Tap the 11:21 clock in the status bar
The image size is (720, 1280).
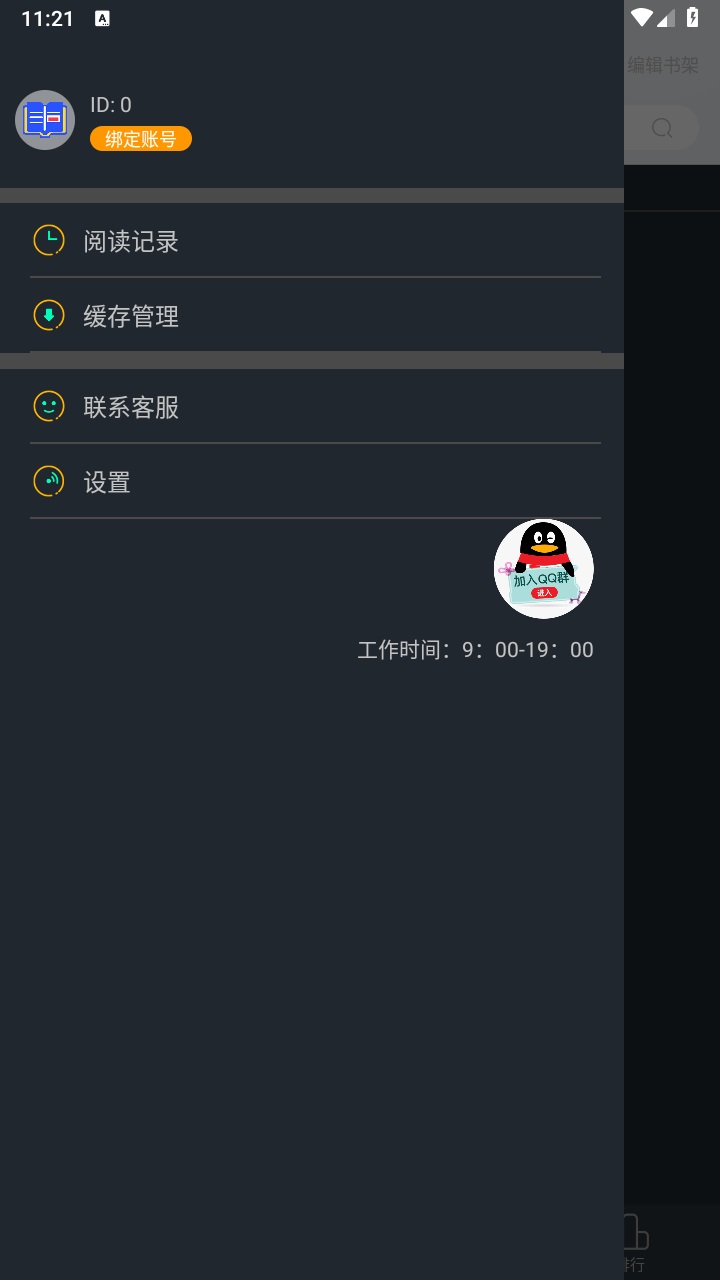point(45,17)
